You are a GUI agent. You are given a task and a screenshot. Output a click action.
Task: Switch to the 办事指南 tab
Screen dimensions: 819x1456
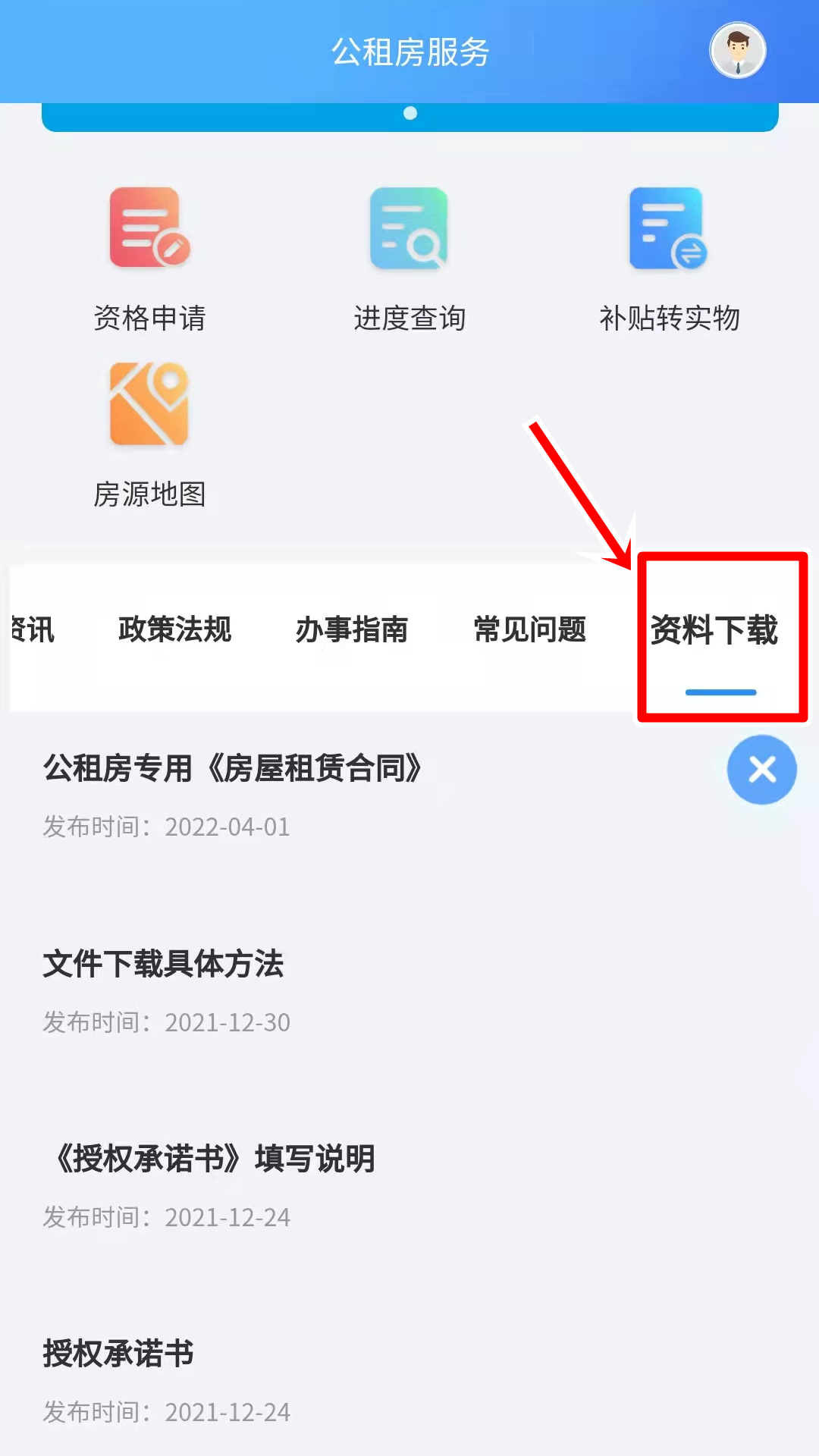[352, 629]
